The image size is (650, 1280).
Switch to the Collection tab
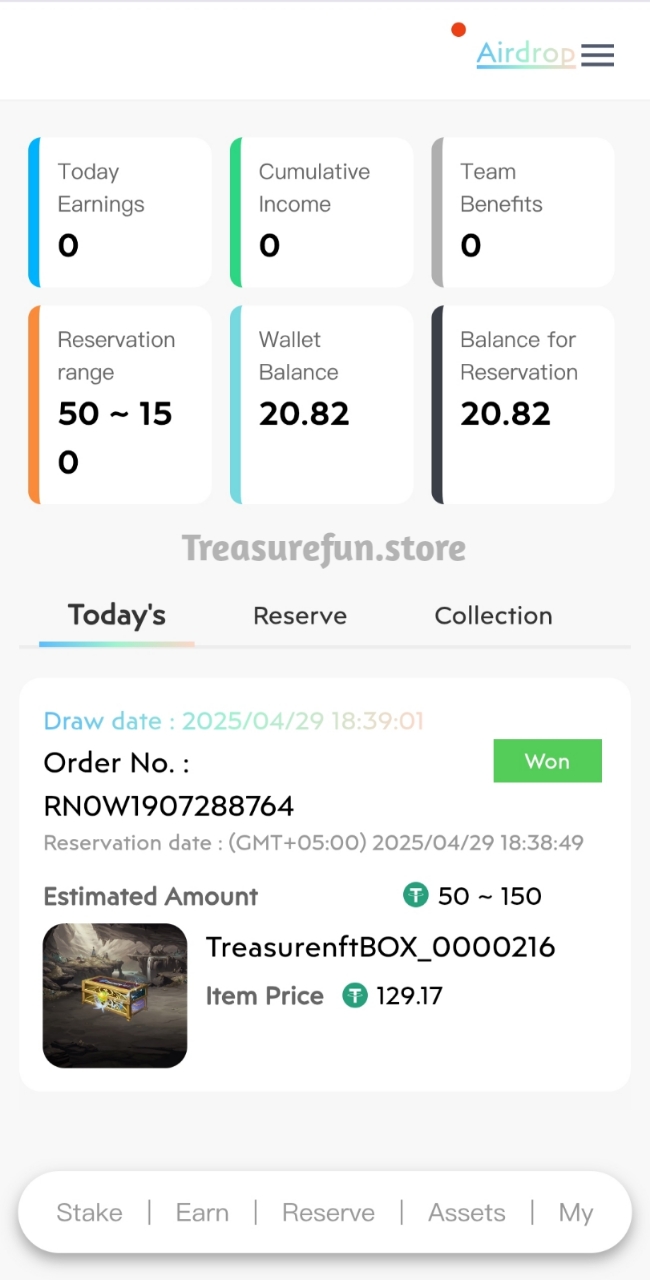click(493, 616)
